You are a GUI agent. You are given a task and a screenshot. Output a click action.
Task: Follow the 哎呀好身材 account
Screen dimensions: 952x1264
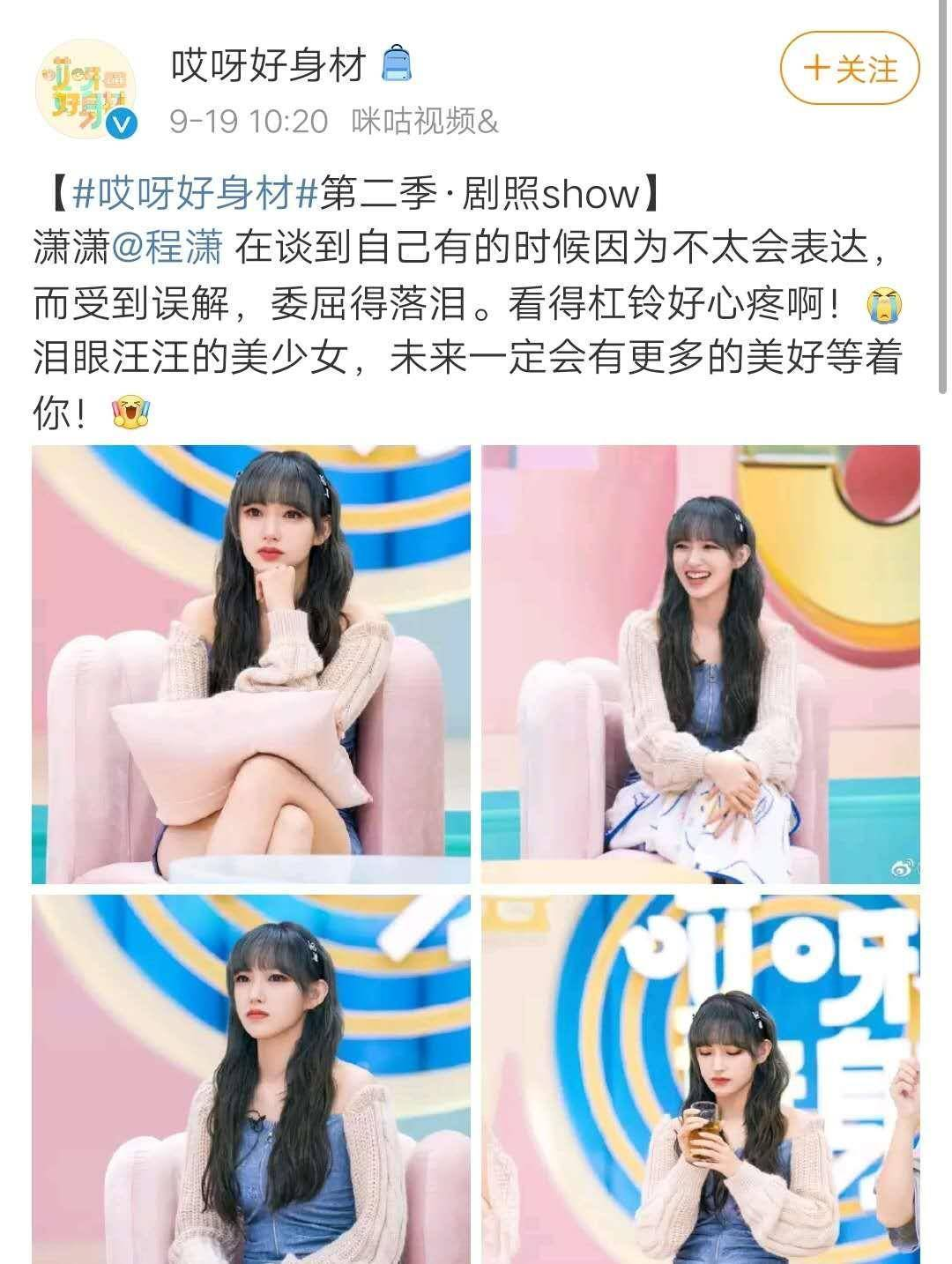(x=850, y=68)
